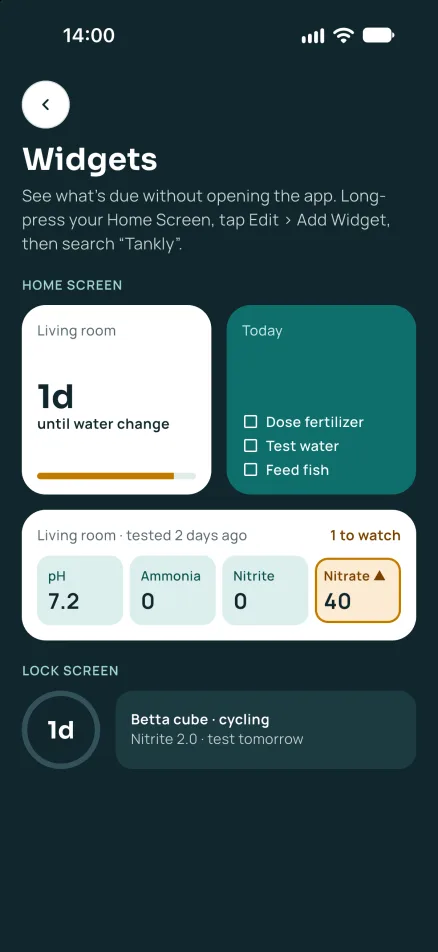Image resolution: width=438 pixels, height=952 pixels.
Task: Check off Dose fertilizer
Action: click(x=250, y=422)
